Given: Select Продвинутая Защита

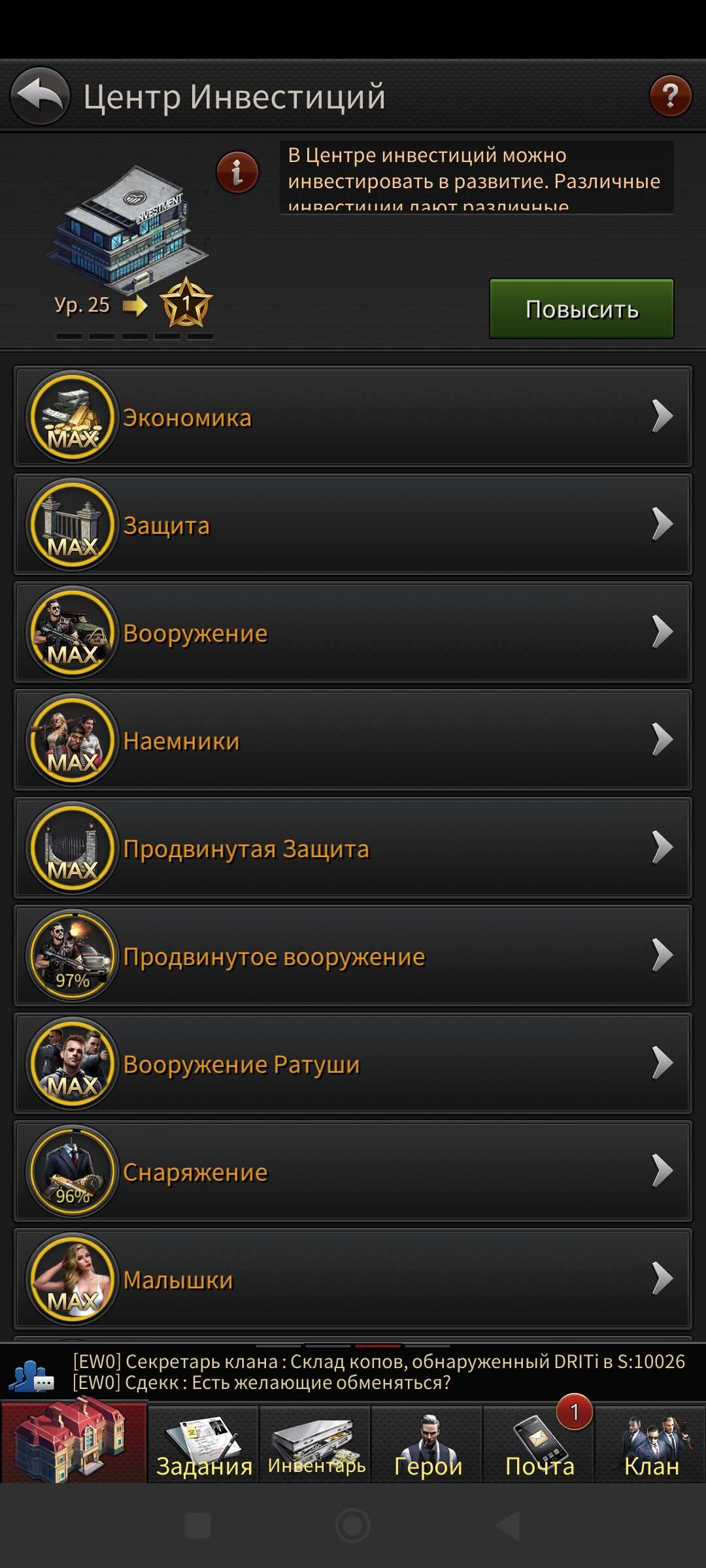Looking at the screenshot, I should pos(353,848).
